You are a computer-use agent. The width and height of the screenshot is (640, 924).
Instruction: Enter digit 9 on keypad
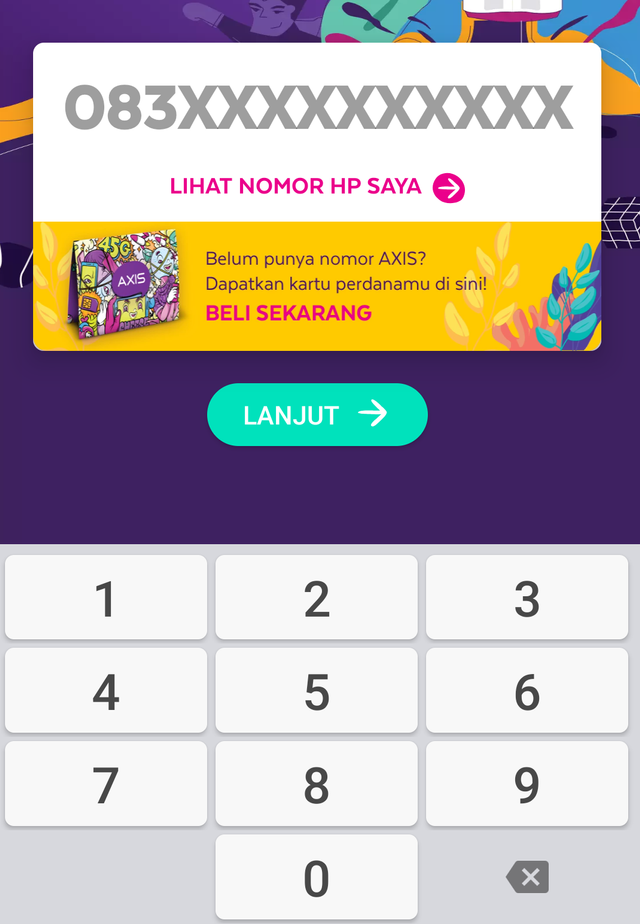click(527, 784)
